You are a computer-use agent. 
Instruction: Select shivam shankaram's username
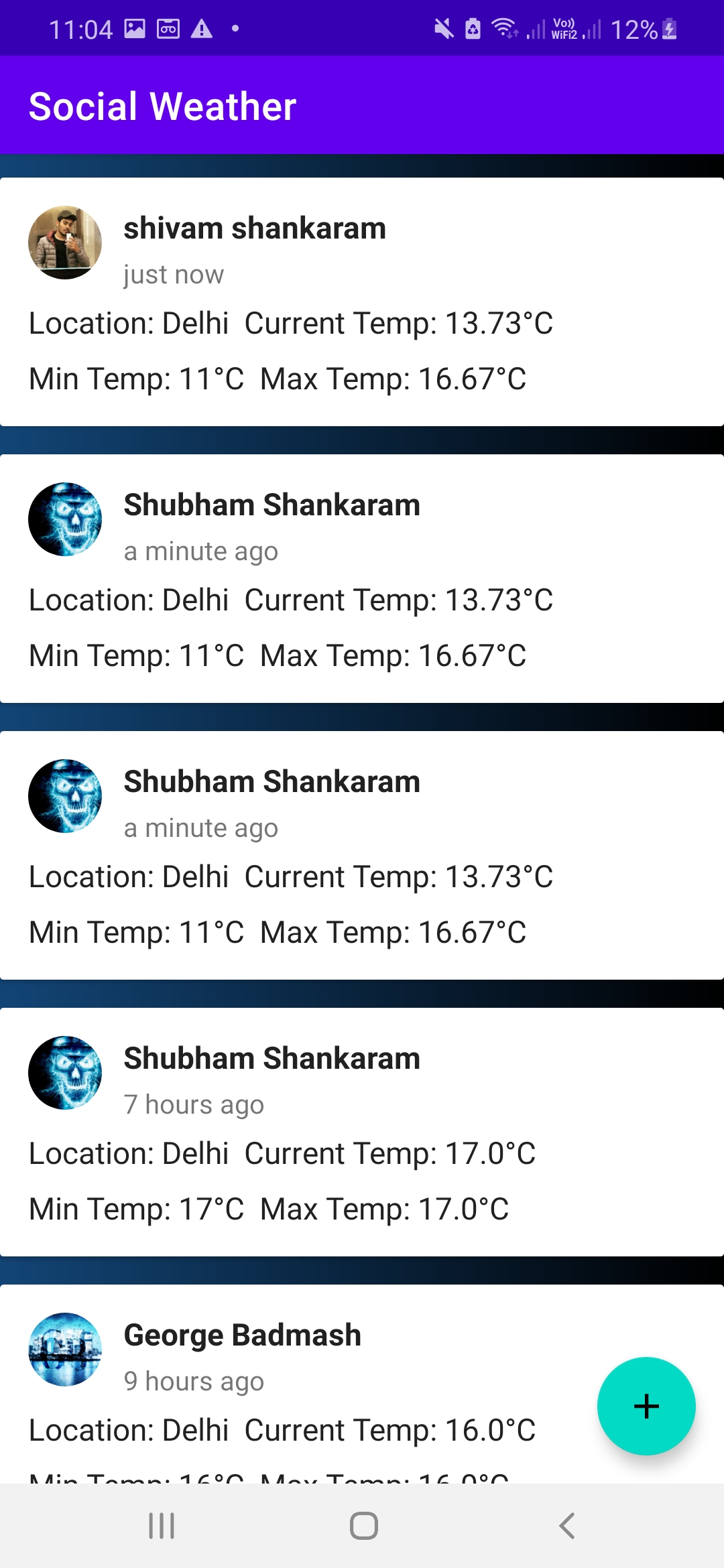tap(255, 227)
